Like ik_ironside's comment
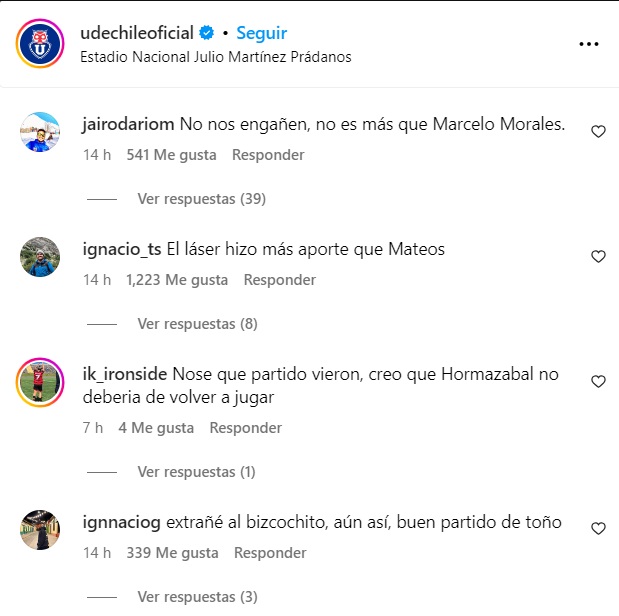Screen dimensions: 619x616 coord(598,382)
